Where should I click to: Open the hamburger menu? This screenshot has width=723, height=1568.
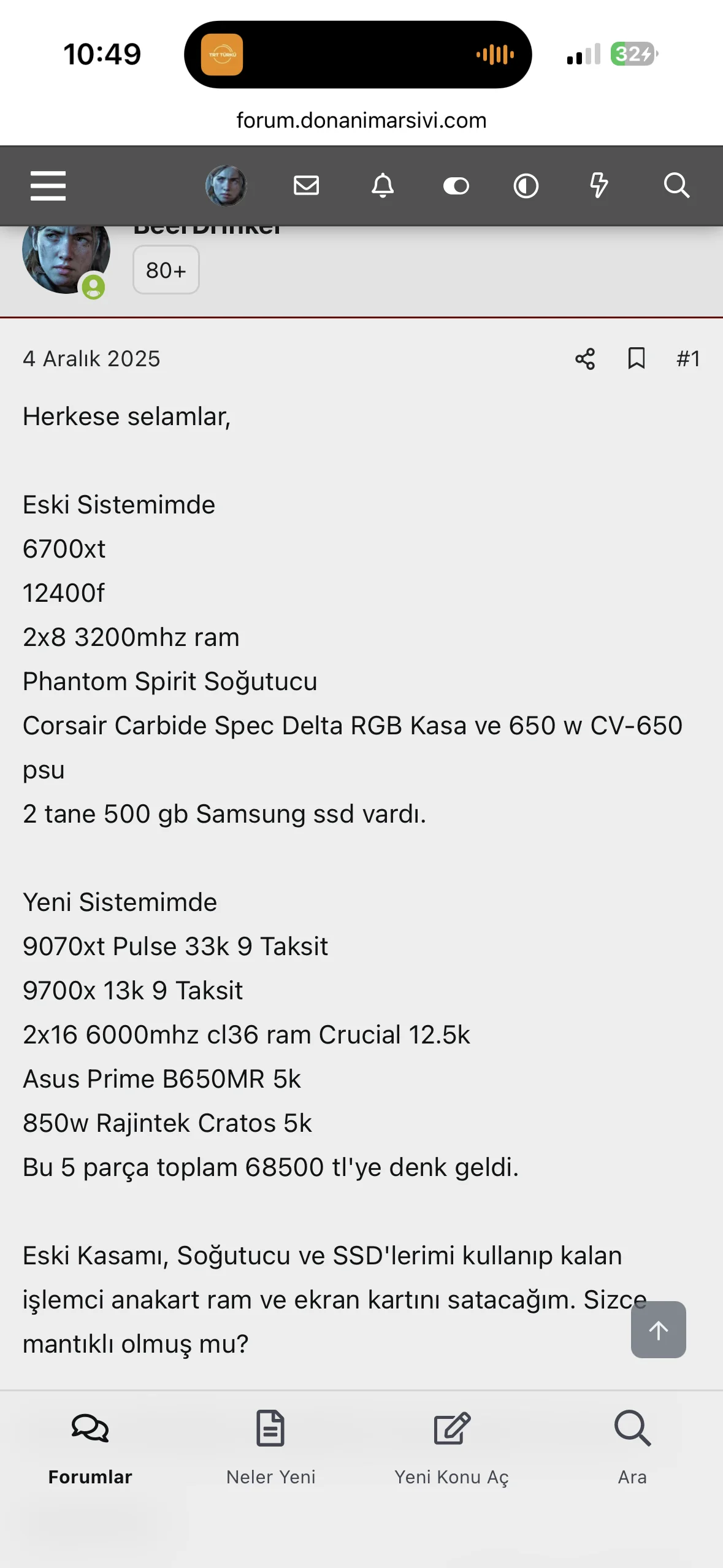point(48,185)
